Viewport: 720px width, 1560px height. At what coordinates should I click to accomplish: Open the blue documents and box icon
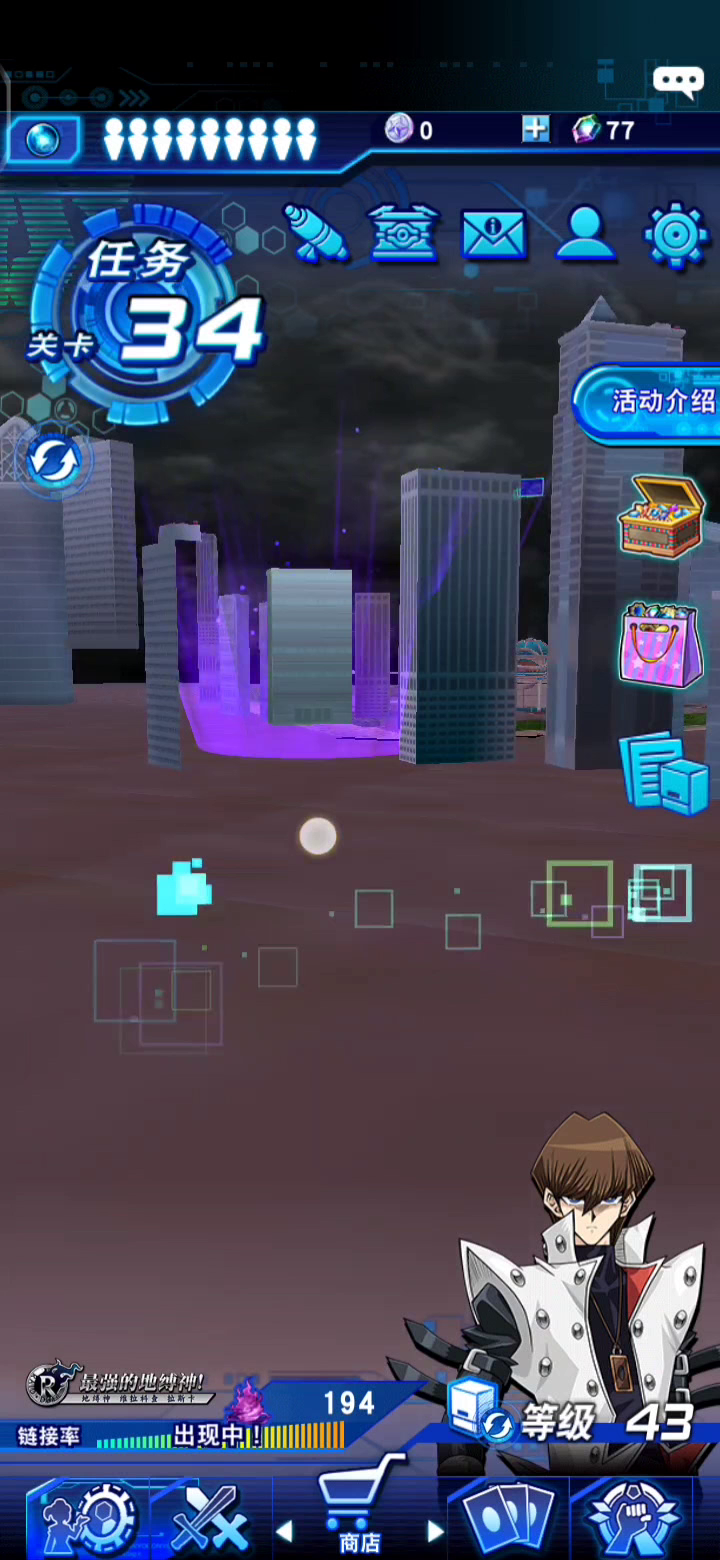pos(664,772)
